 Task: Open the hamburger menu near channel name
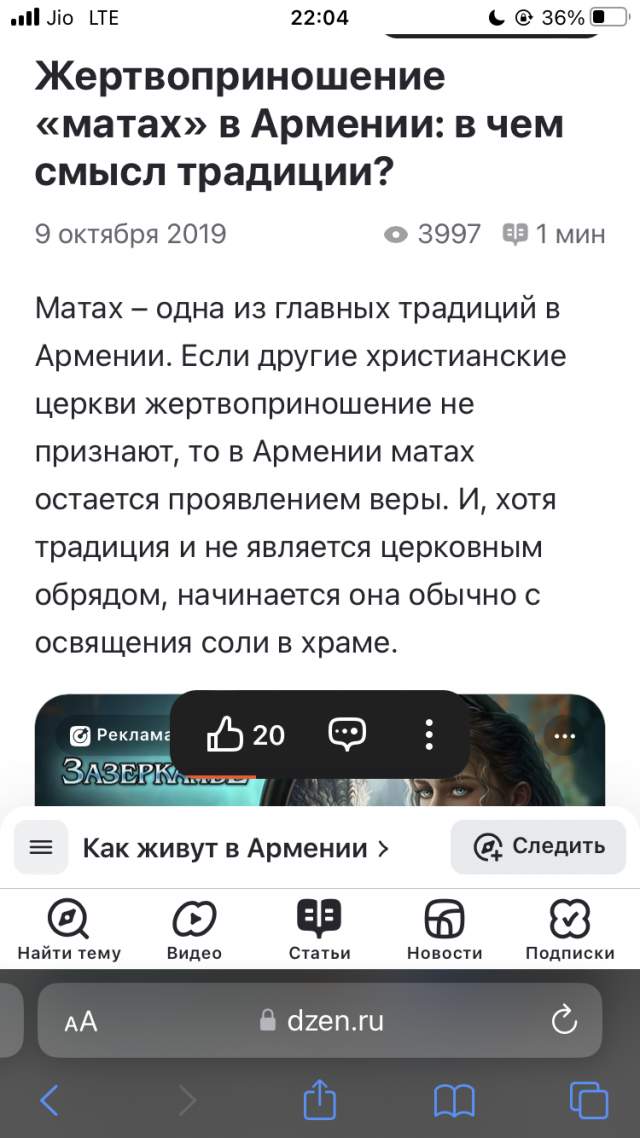41,848
